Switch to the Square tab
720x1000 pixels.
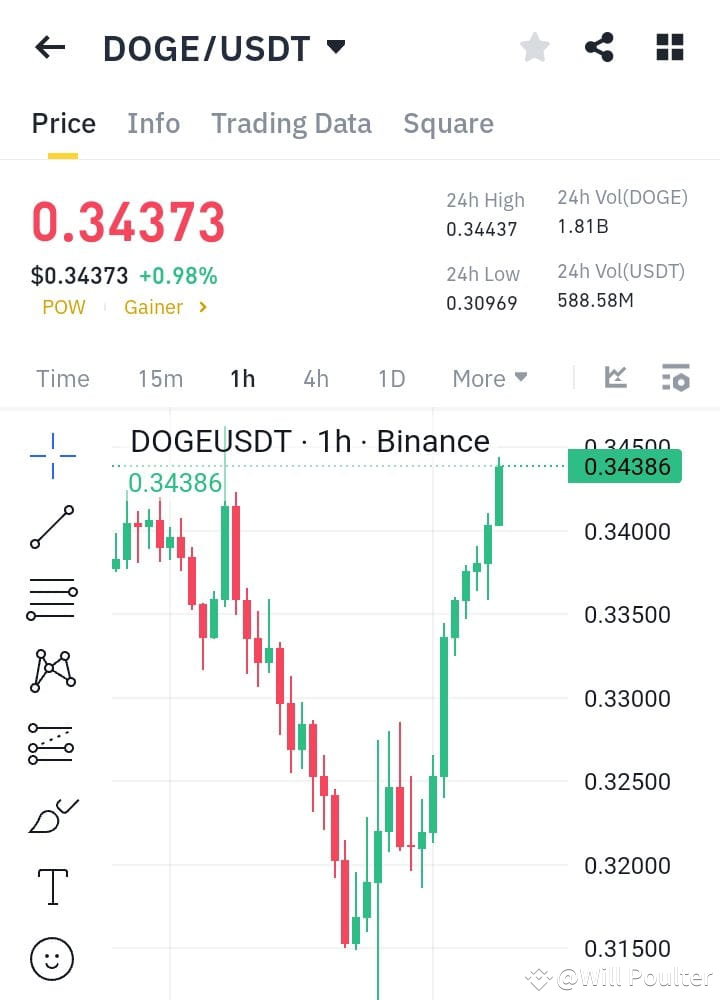pyautogui.click(x=448, y=122)
